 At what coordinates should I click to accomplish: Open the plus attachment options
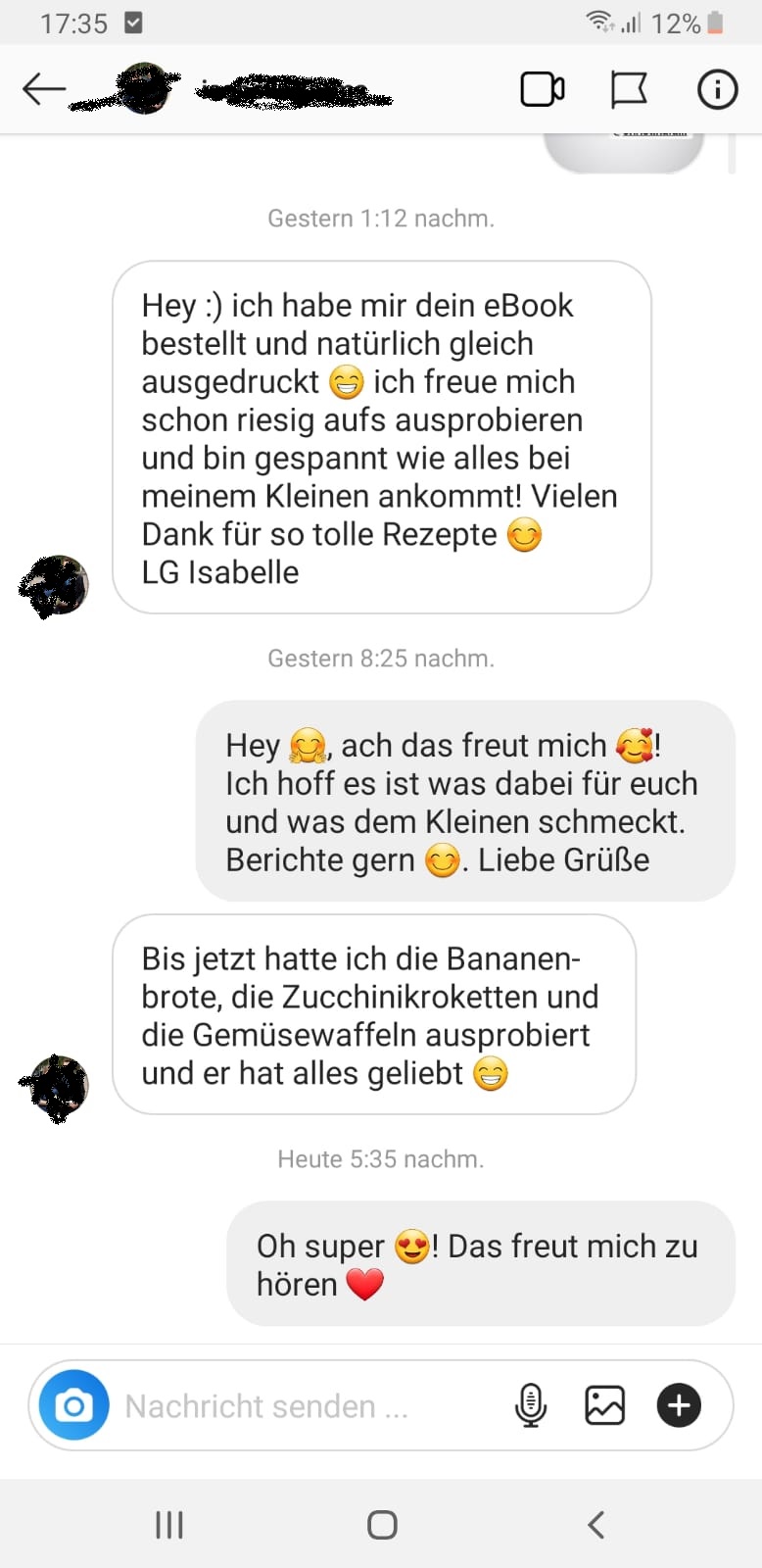(x=679, y=1405)
